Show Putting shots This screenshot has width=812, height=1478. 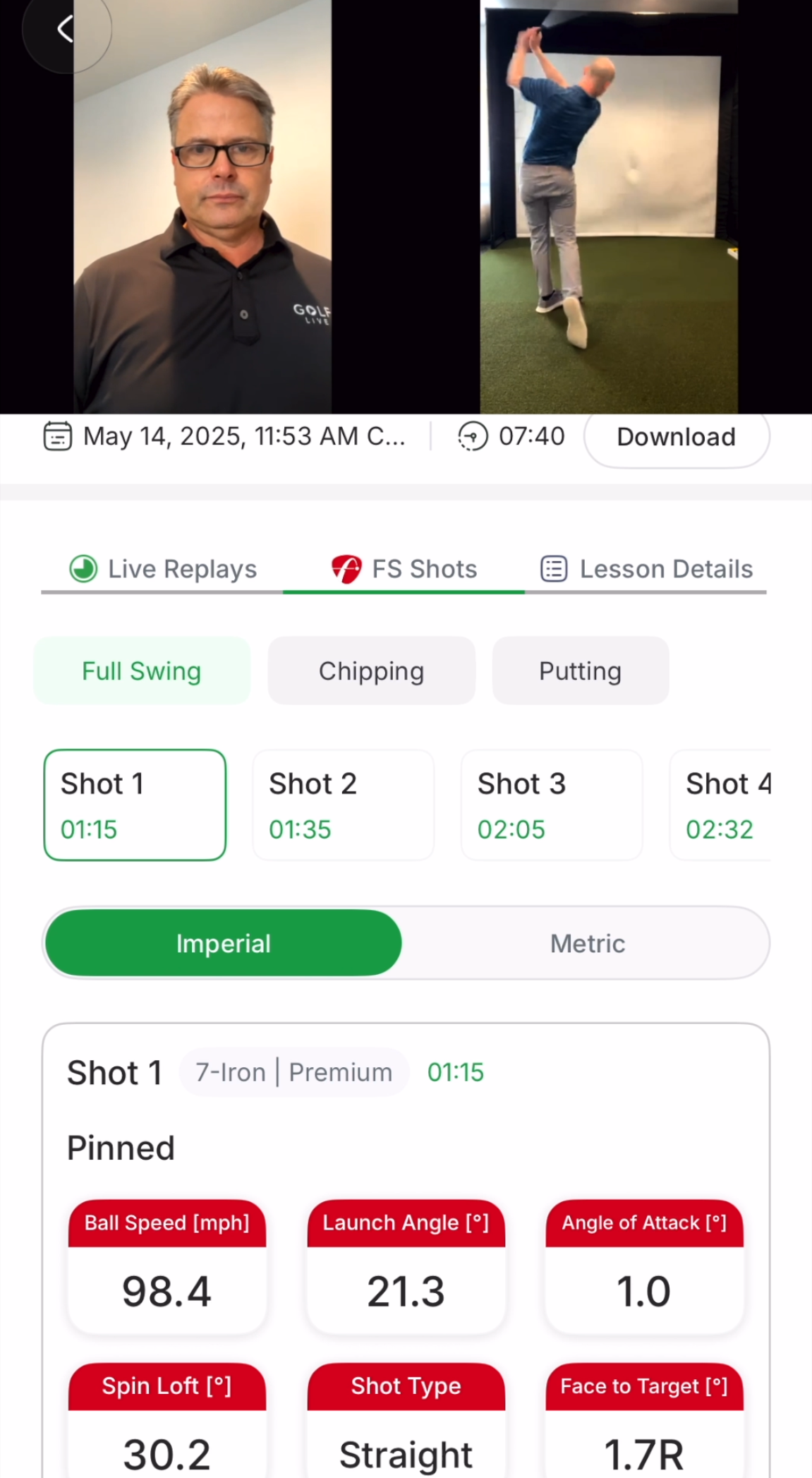[x=580, y=671]
